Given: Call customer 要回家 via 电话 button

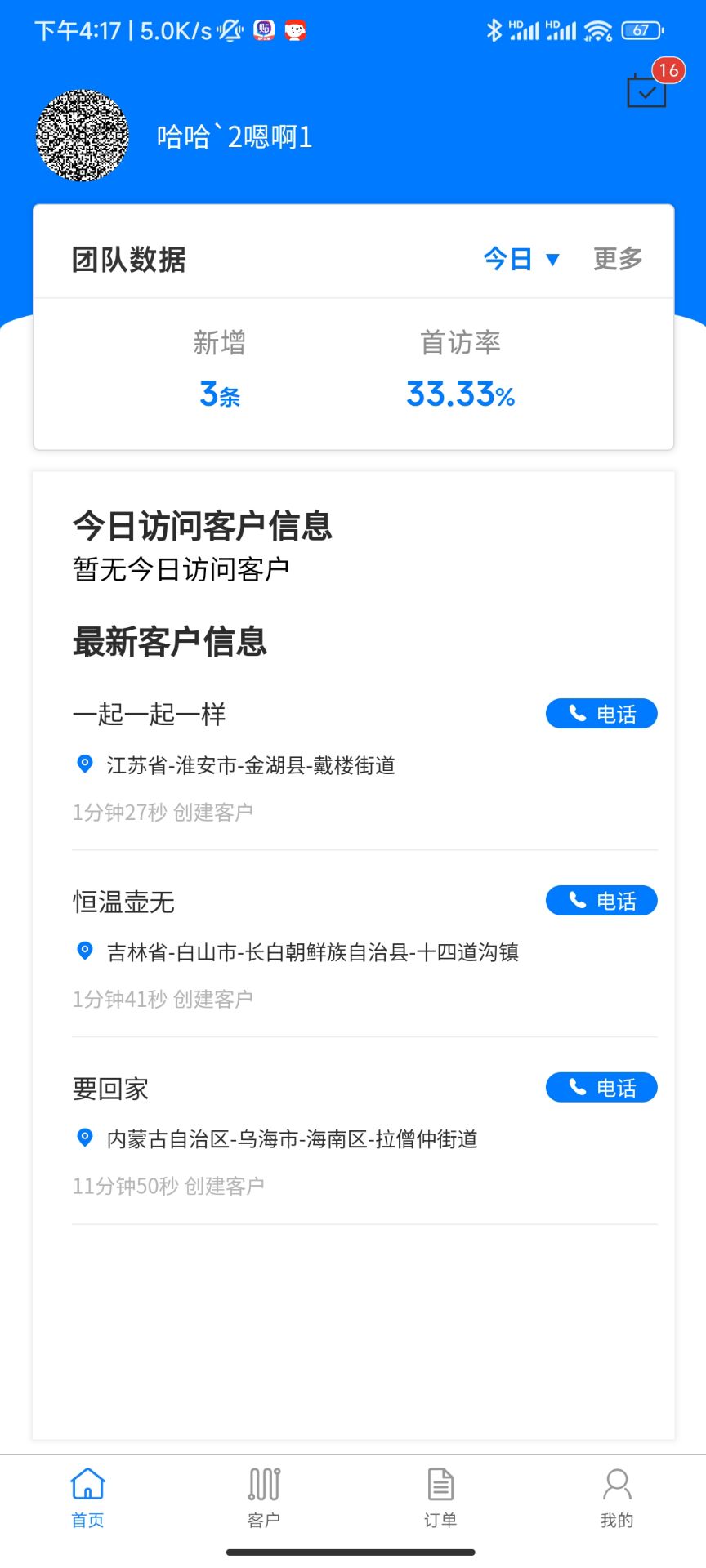Looking at the screenshot, I should [601, 1088].
